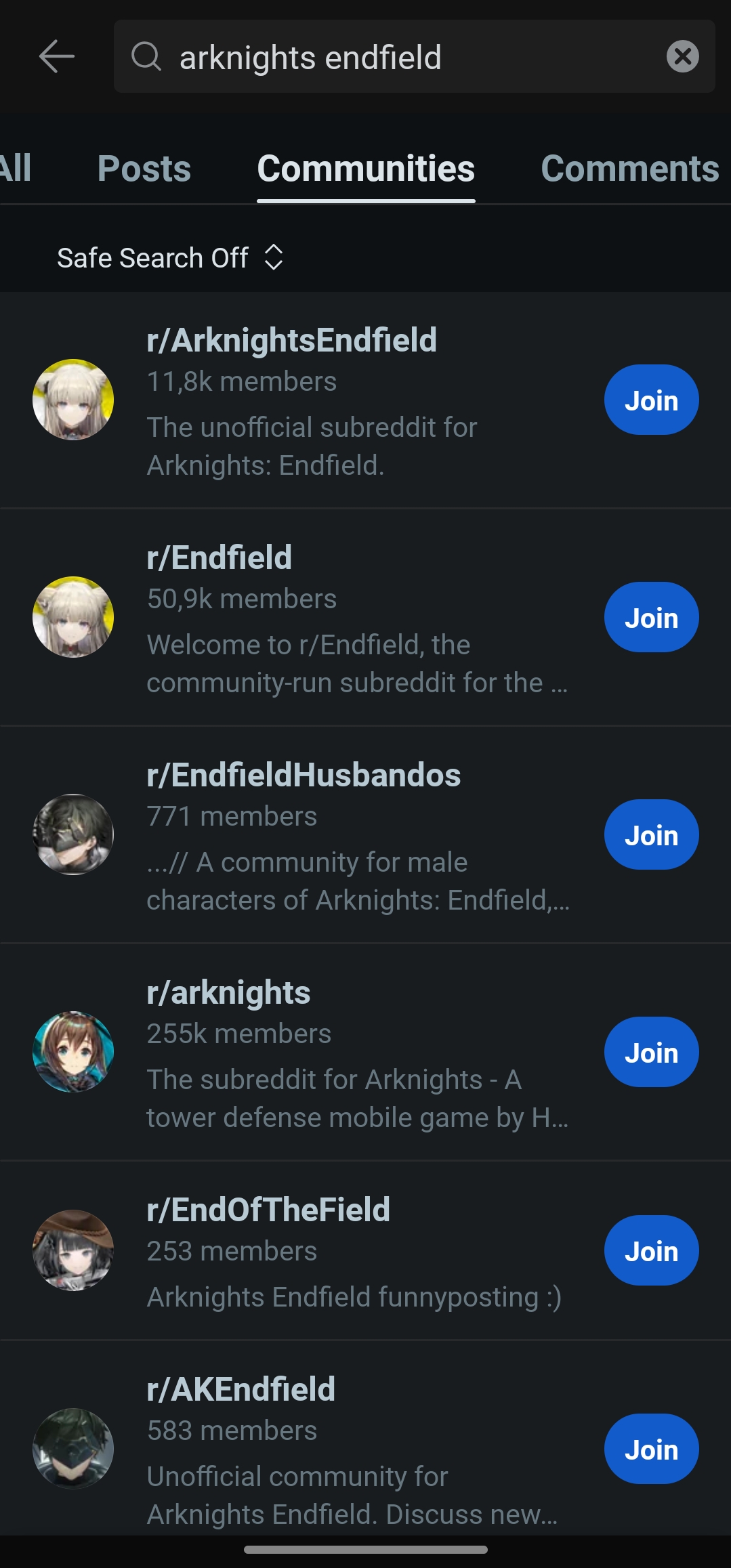Join the r/Endfield community
The width and height of the screenshot is (731, 1568).
pos(650,618)
